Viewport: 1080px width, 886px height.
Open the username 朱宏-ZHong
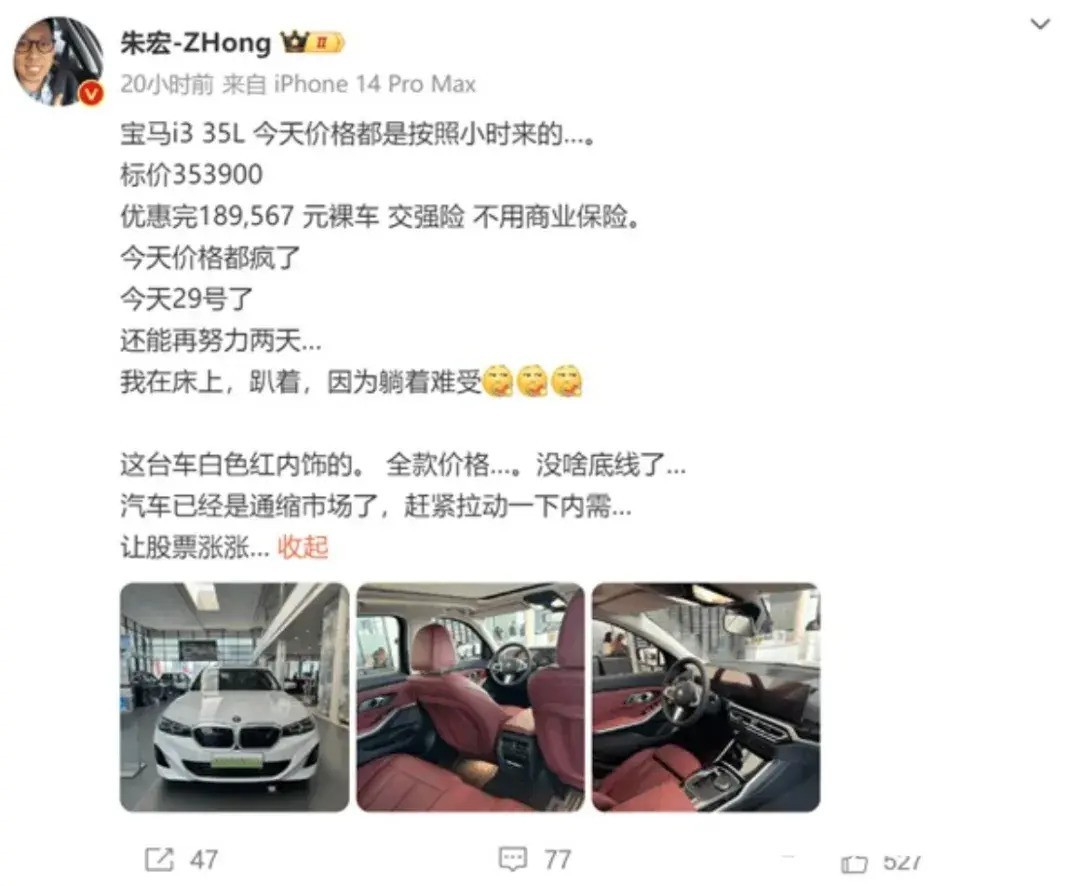pyautogui.click(x=195, y=43)
